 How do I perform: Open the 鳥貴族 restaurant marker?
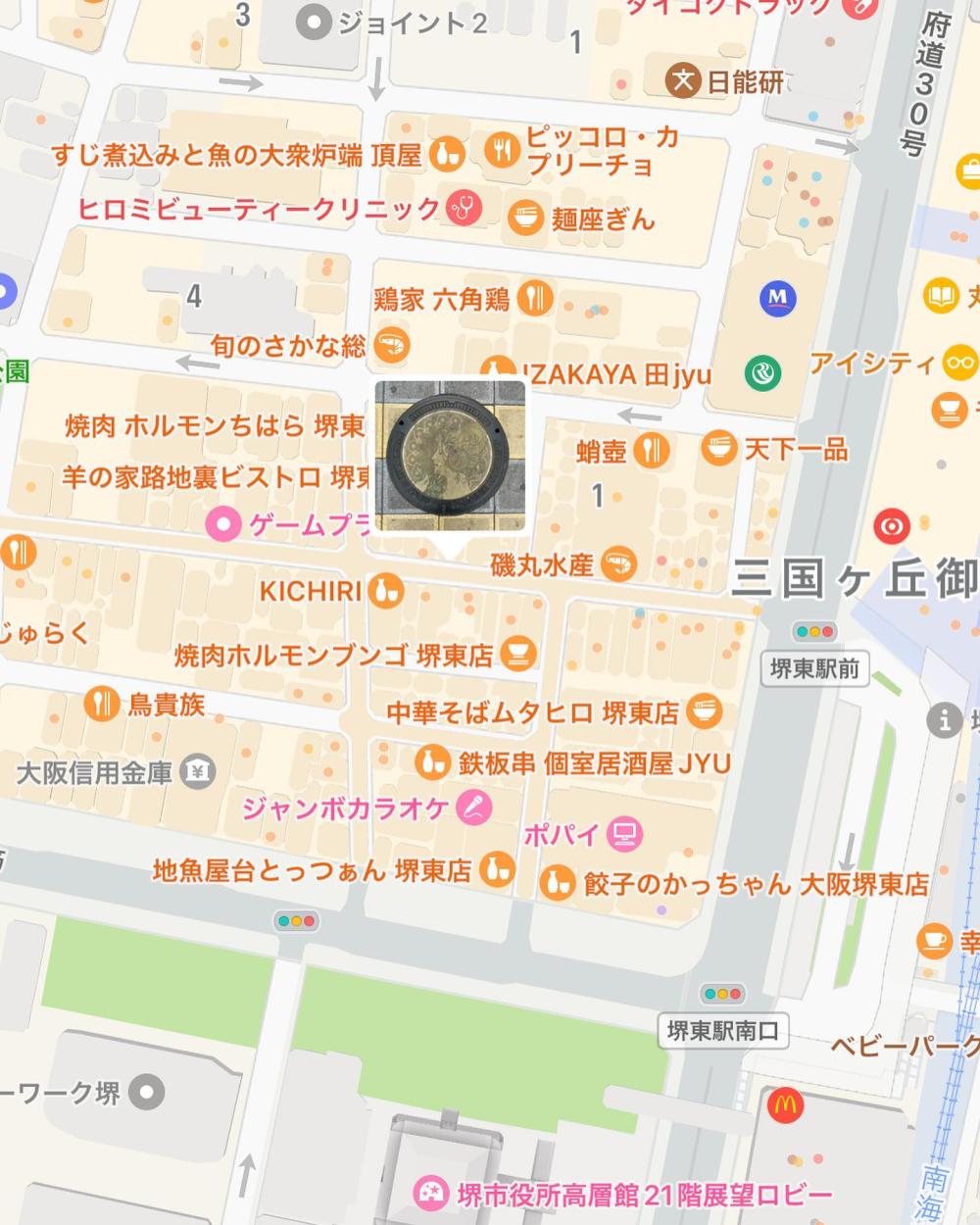tap(101, 703)
